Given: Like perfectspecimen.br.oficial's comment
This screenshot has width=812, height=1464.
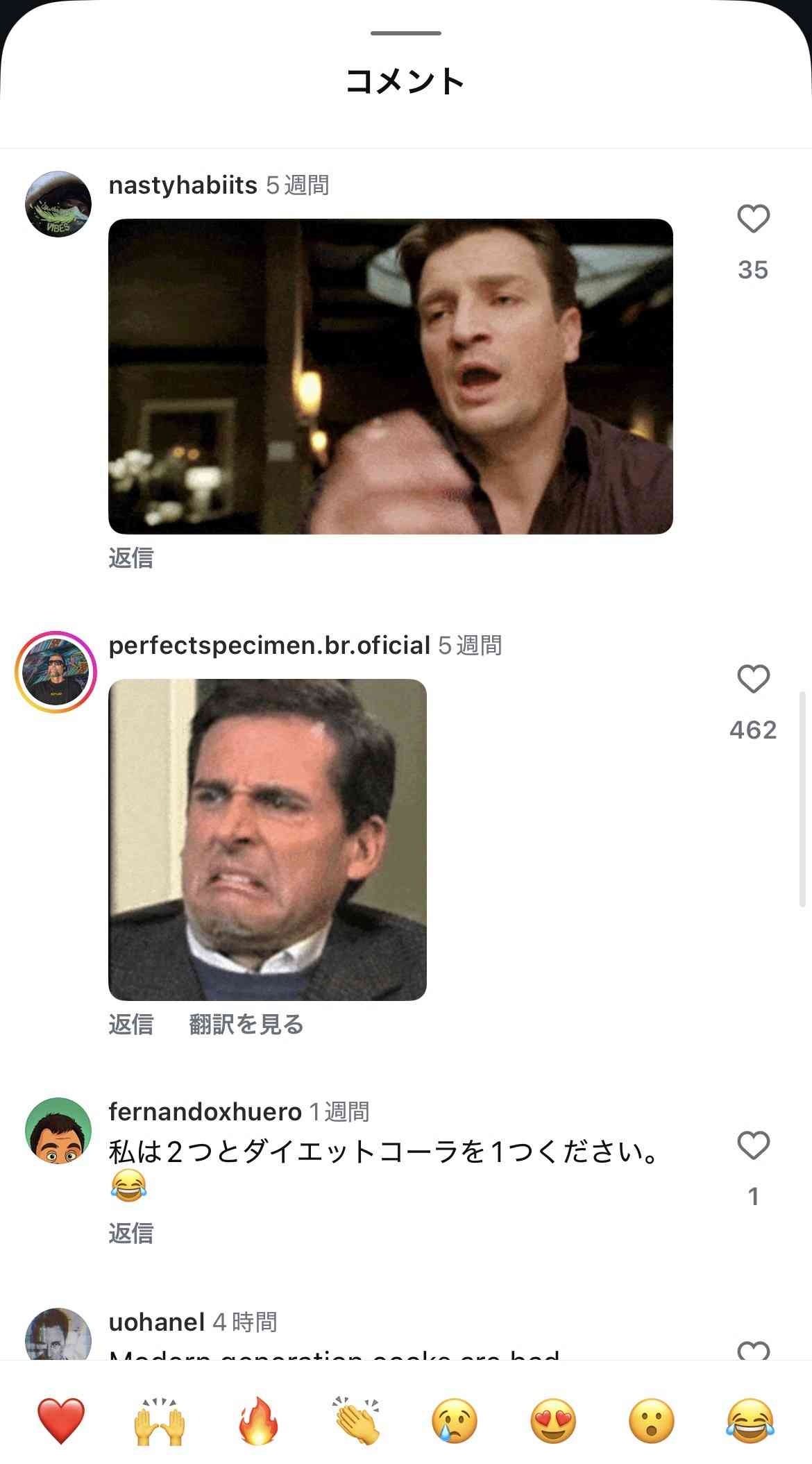Looking at the screenshot, I should pyautogui.click(x=753, y=680).
